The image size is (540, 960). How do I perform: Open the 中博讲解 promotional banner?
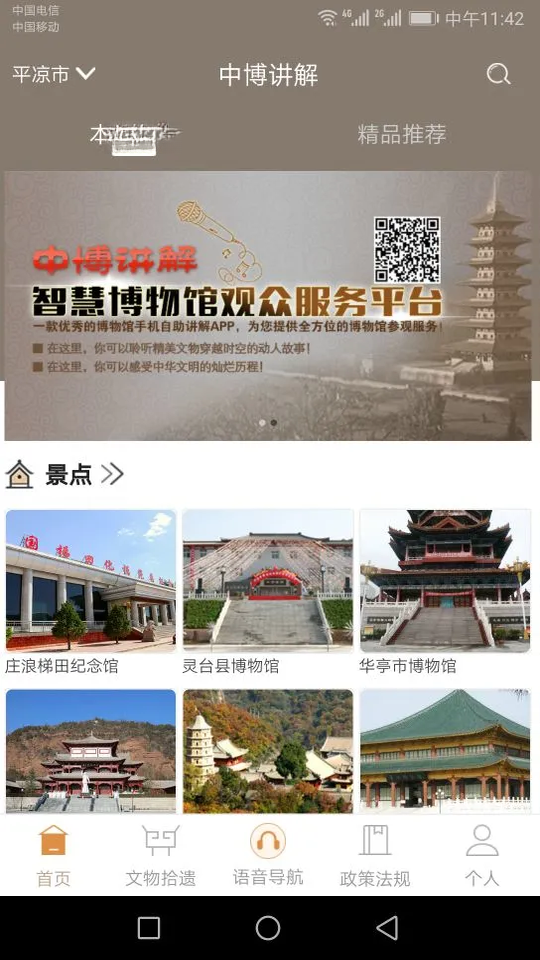[x=268, y=306]
